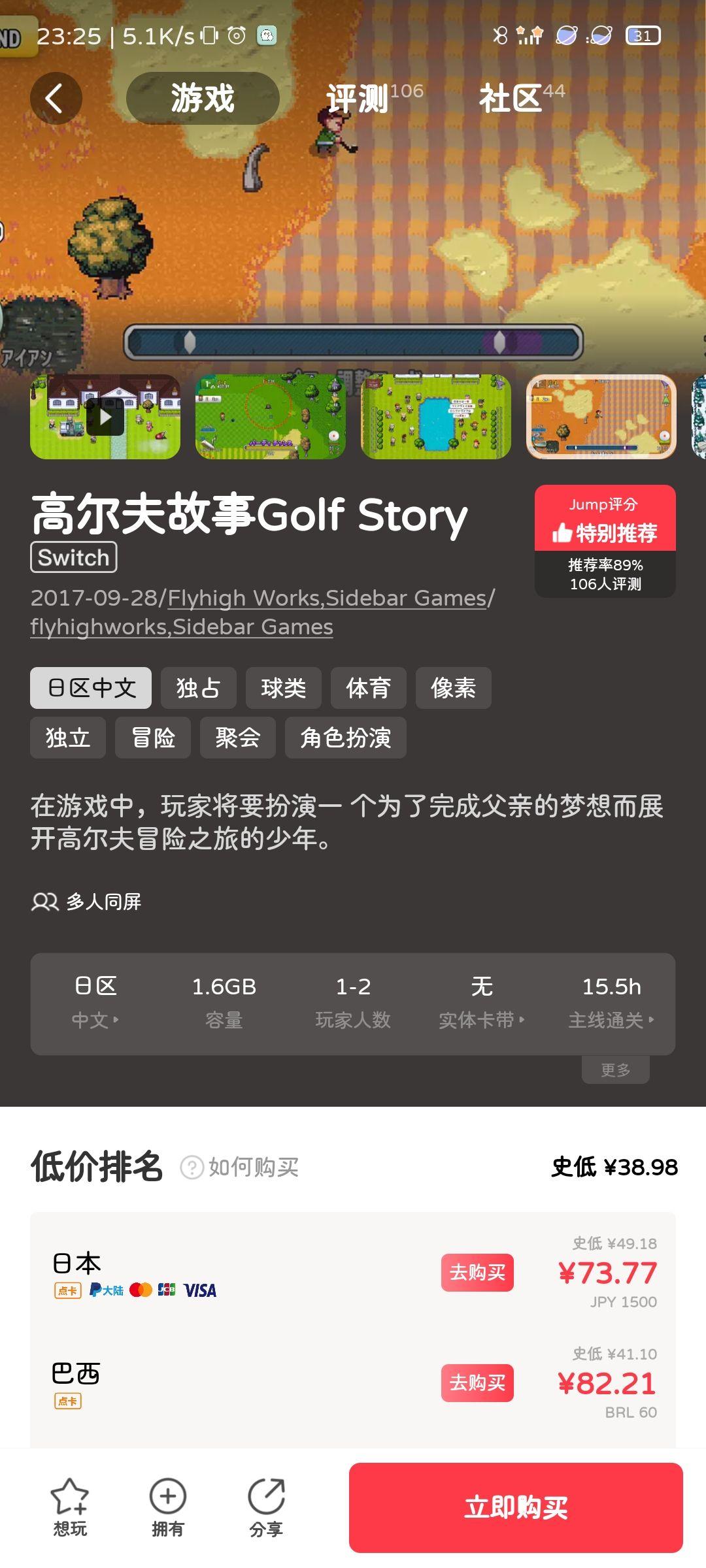The image size is (706, 1568).
Task: Open the Flyhigh Works,Sidebar Games publisher link
Action: [x=327, y=598]
